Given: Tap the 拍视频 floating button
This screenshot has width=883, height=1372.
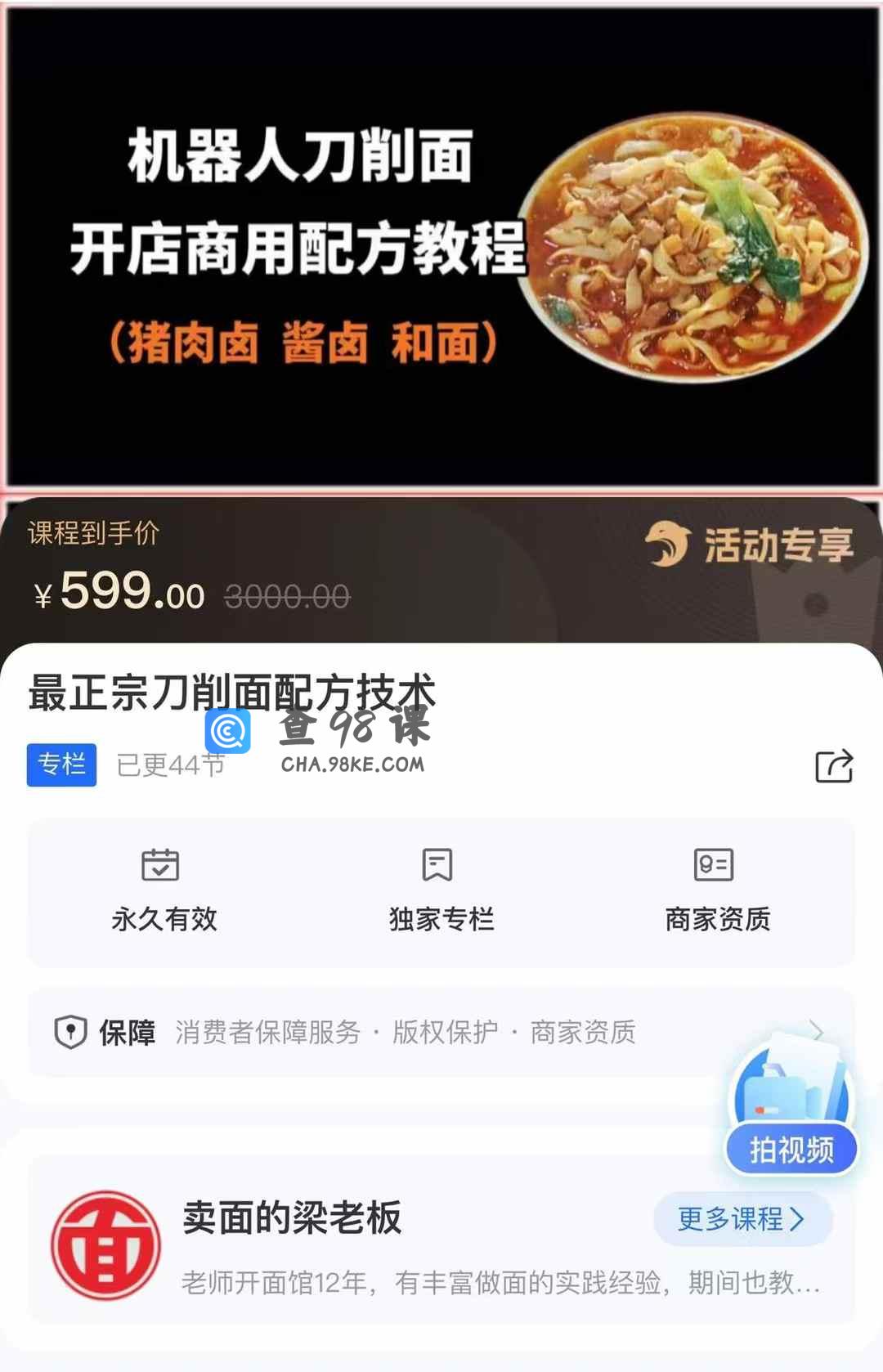Looking at the screenshot, I should pos(791,1149).
